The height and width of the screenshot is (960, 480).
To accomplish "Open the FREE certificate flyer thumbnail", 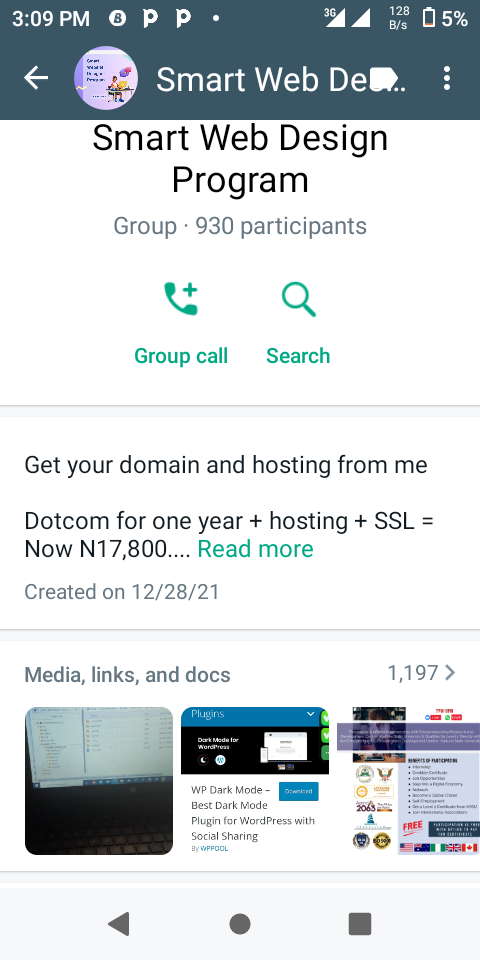I will (x=408, y=781).
